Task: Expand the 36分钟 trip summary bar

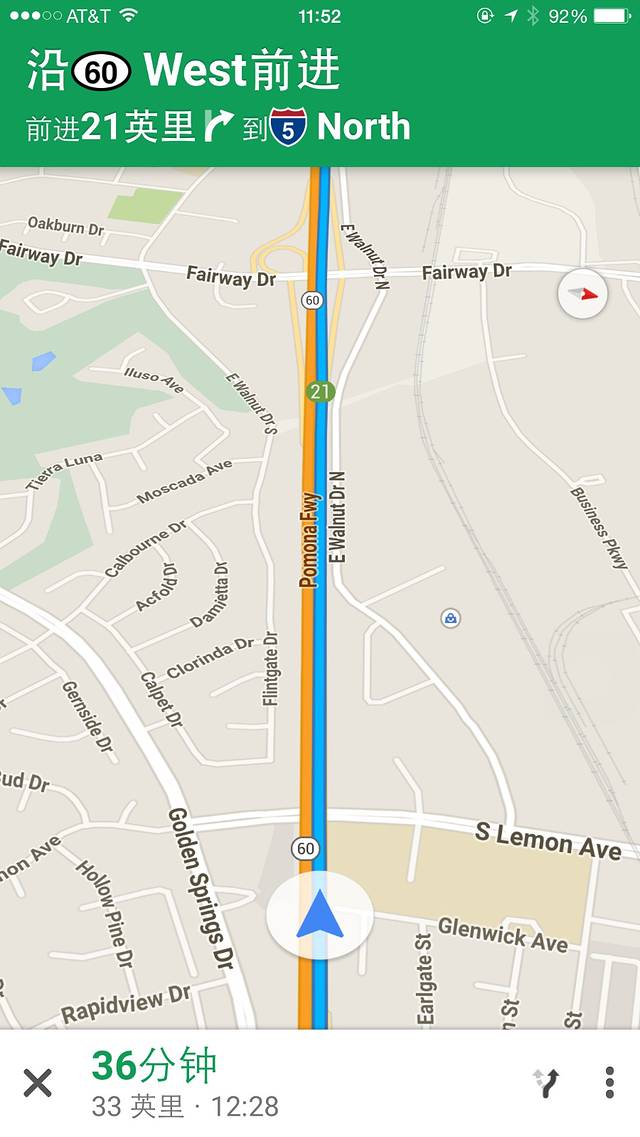Action: 250,1082
